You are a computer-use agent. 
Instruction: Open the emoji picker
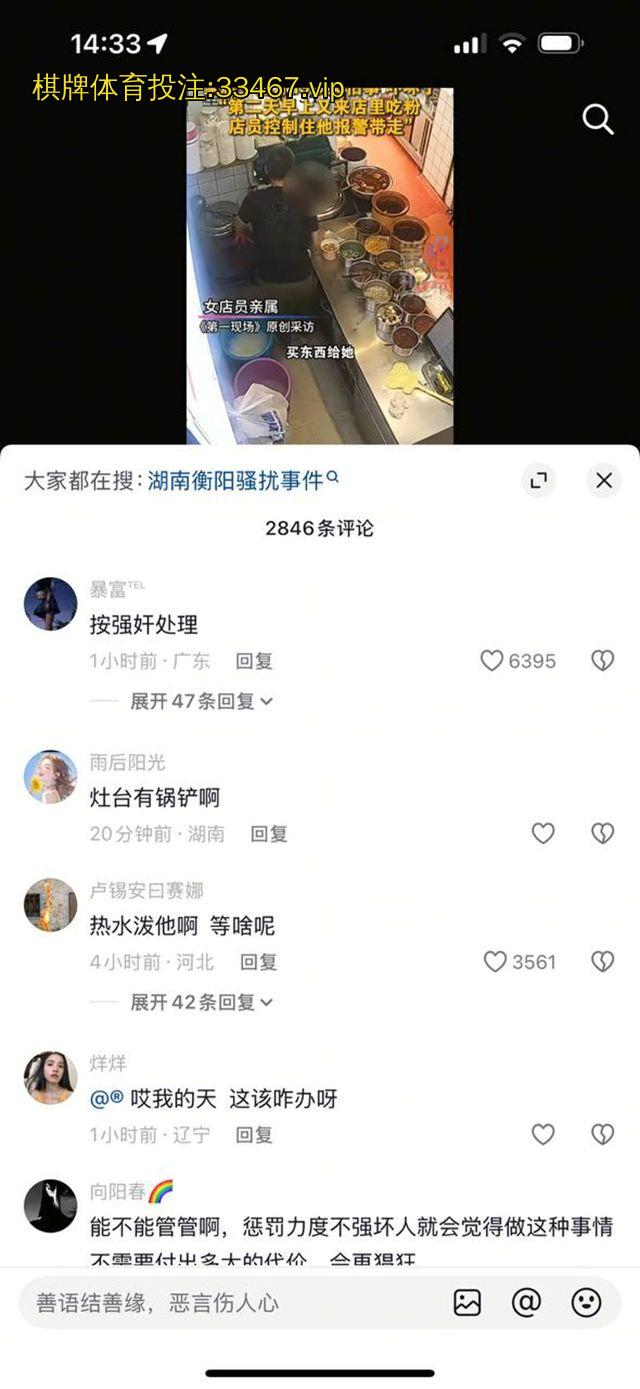tap(586, 1302)
